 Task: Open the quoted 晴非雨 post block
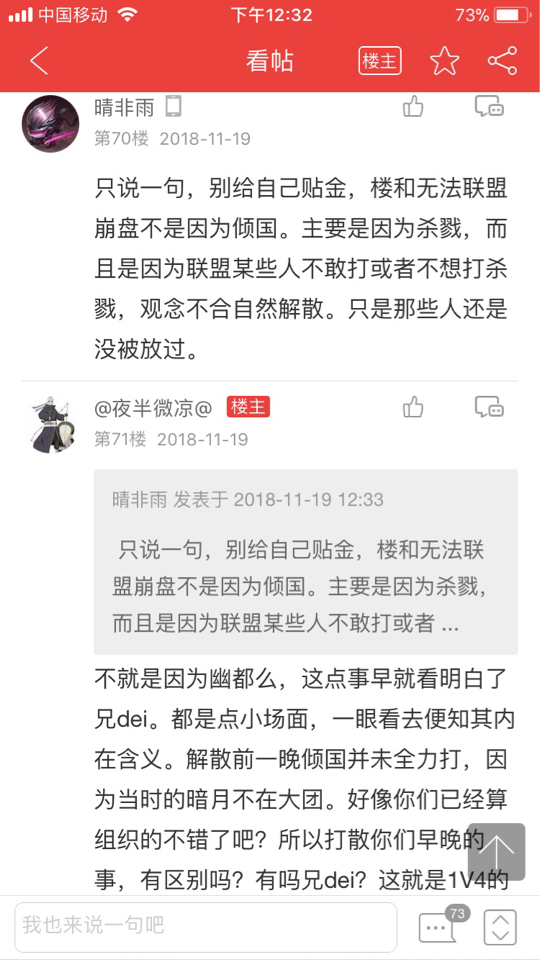click(306, 561)
